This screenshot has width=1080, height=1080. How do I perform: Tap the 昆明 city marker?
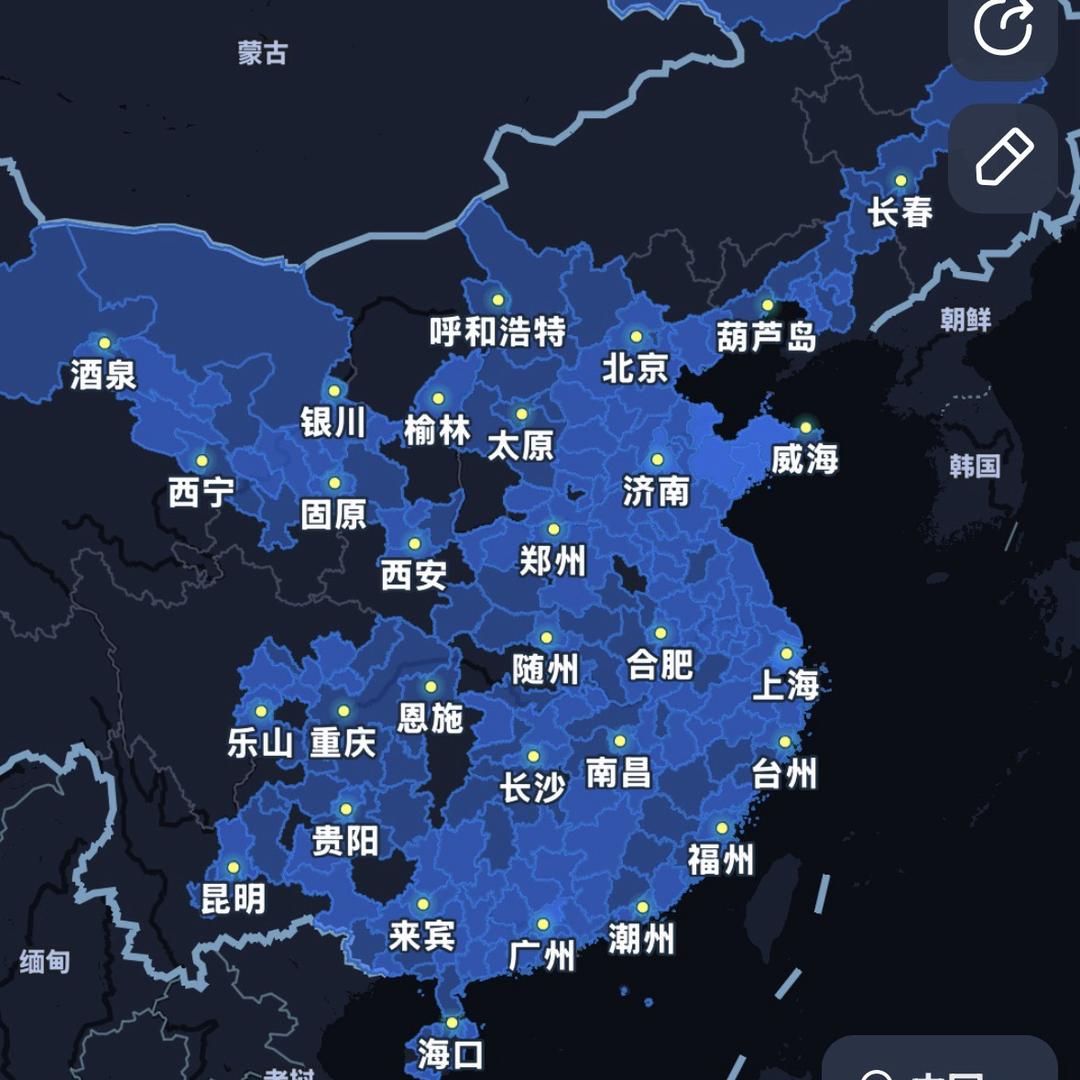[233, 867]
